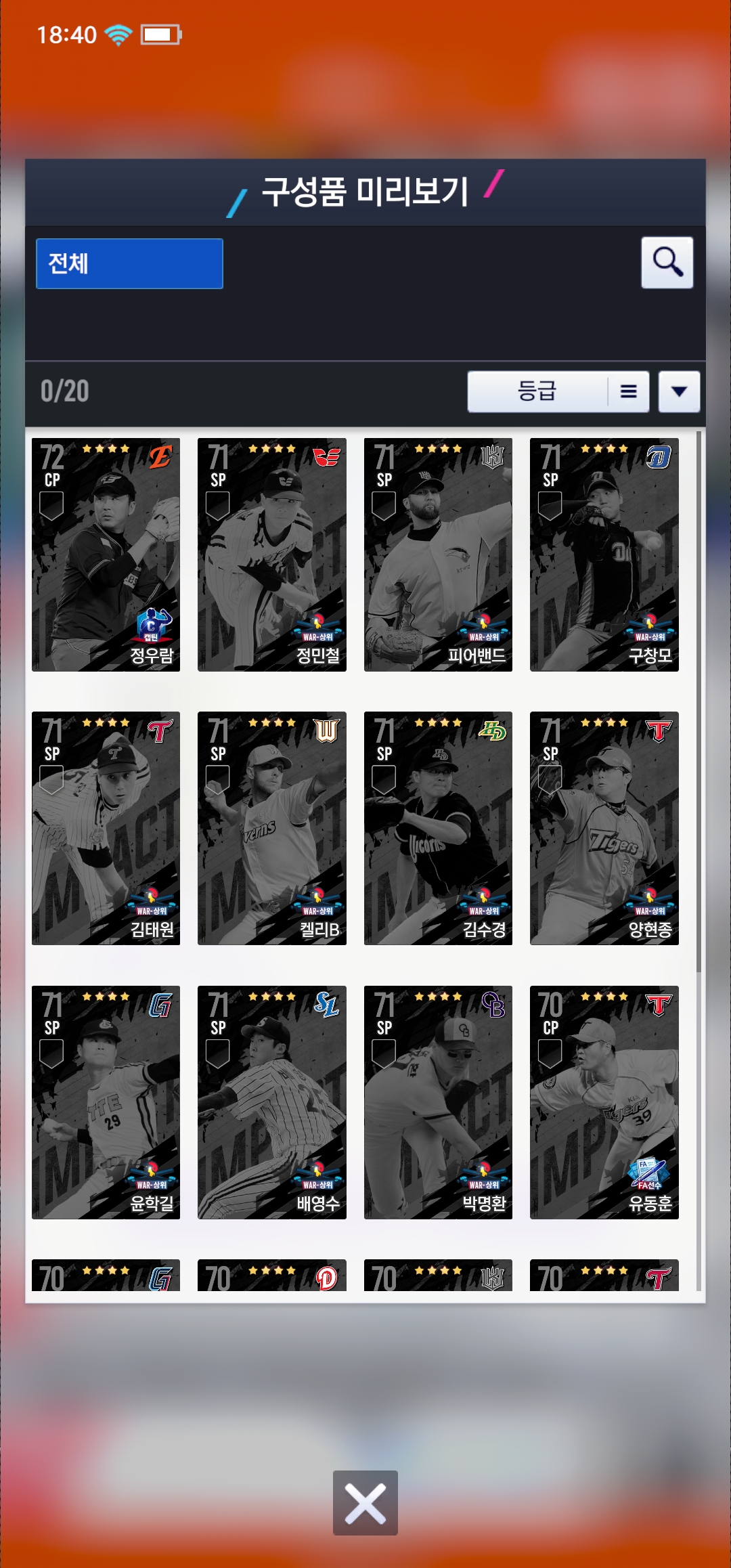Open the search magnifier icon
731x1568 pixels.
(667, 262)
